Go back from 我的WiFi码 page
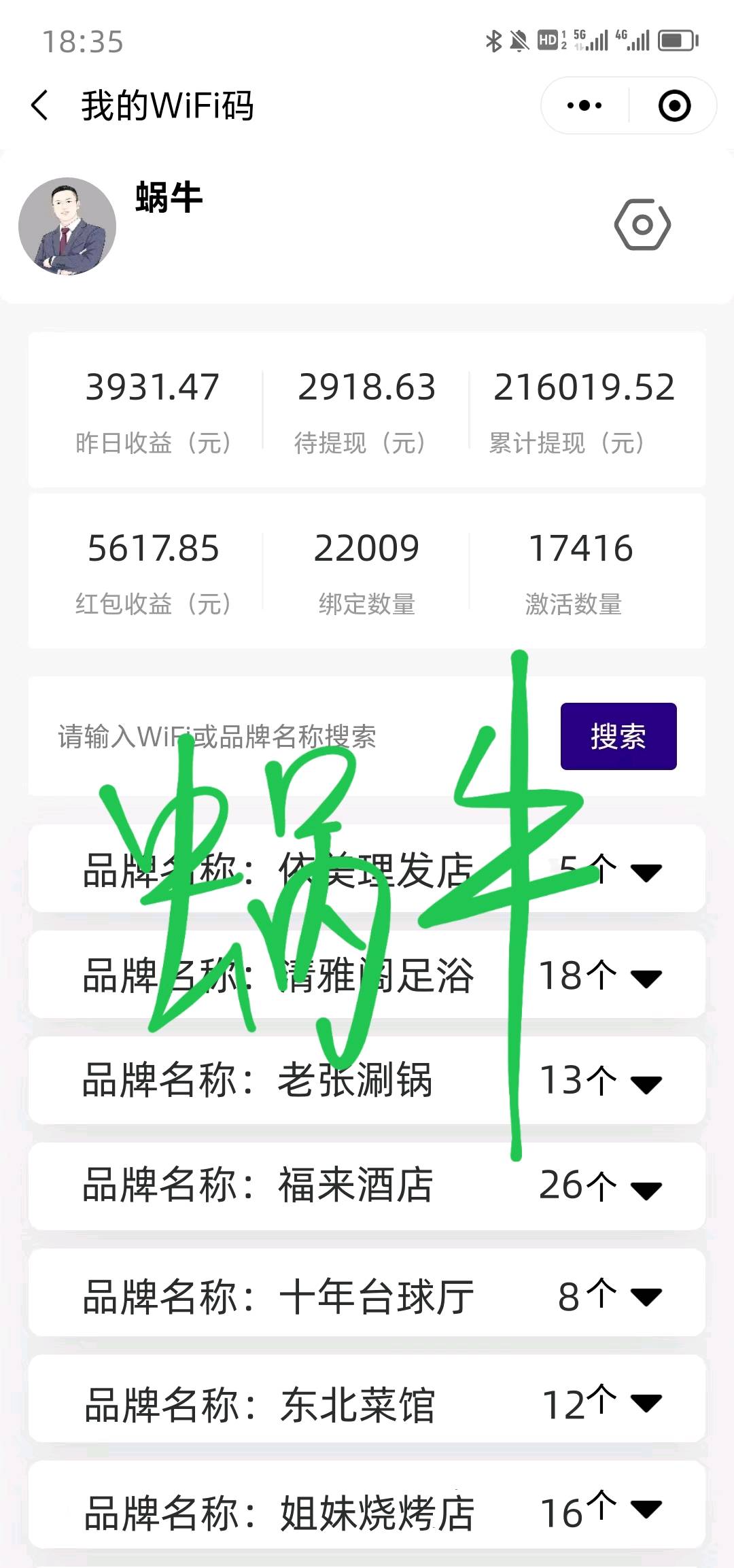734x1568 pixels. click(x=40, y=106)
